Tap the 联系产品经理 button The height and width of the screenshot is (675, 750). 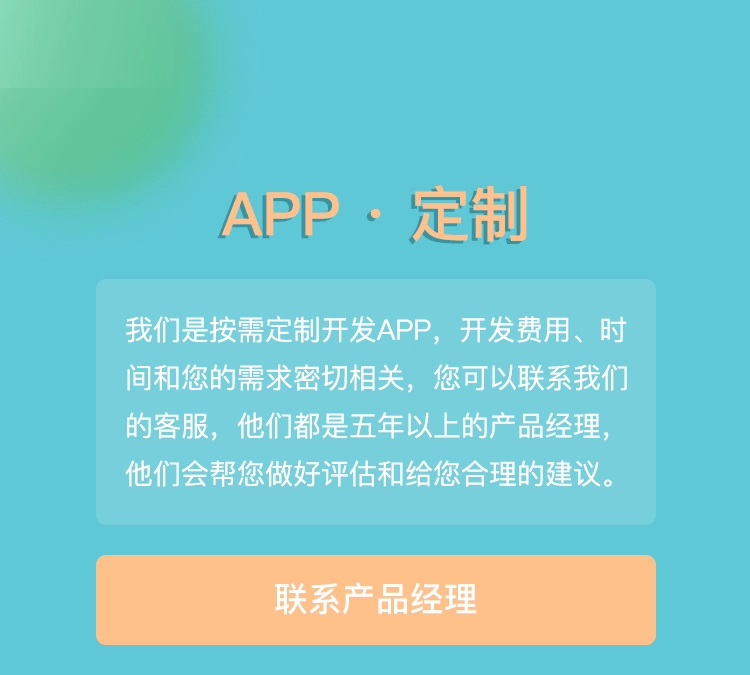pos(376,600)
